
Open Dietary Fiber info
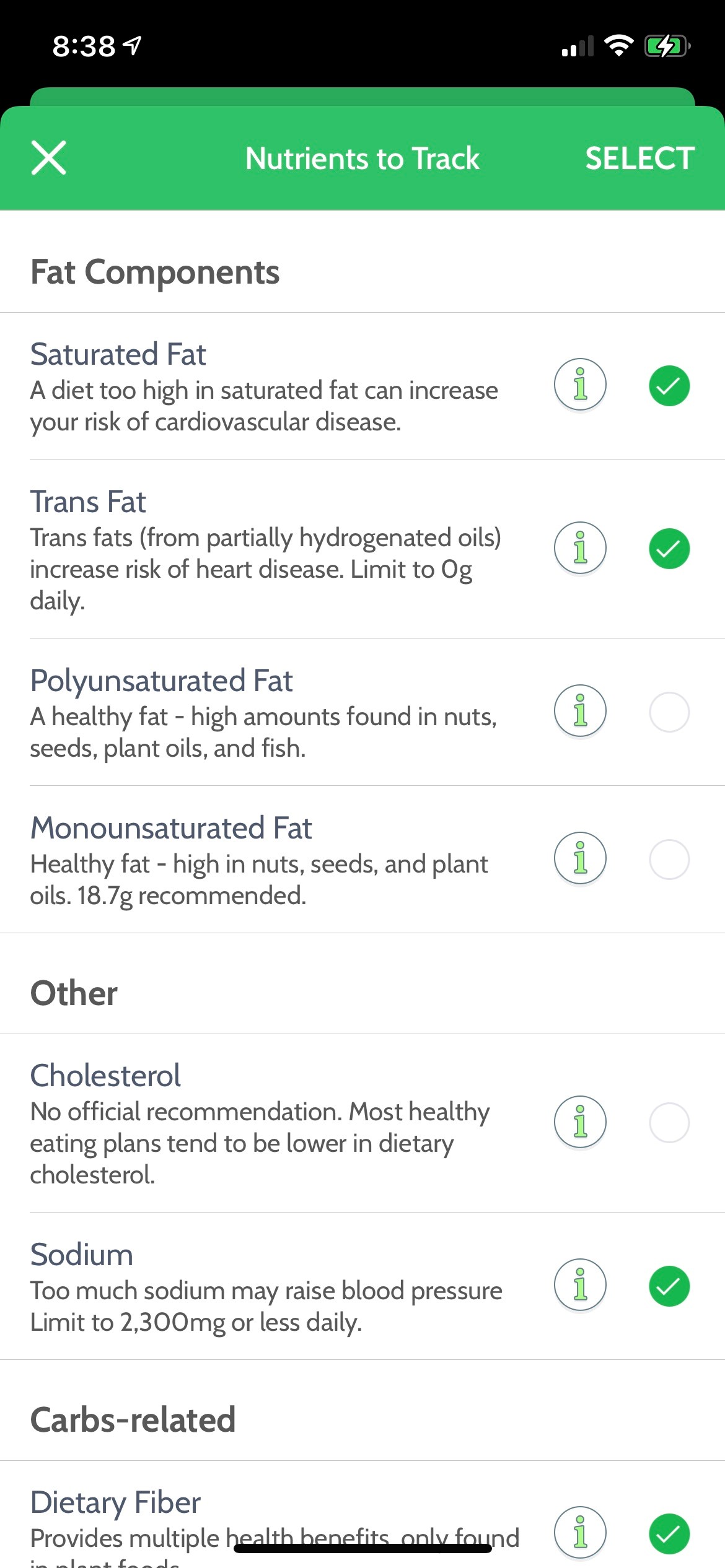(x=580, y=1530)
